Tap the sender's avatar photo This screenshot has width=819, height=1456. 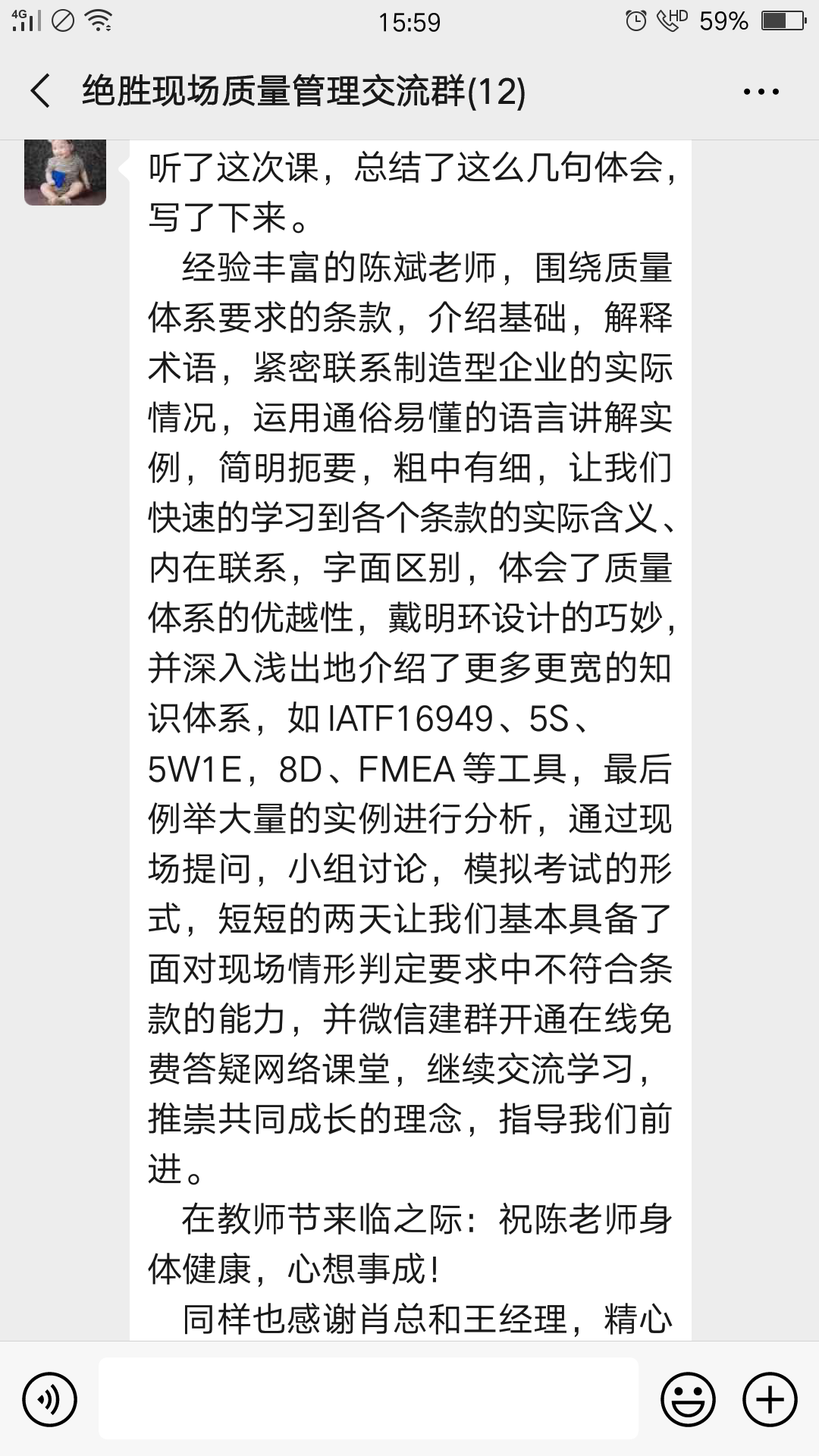tap(65, 173)
